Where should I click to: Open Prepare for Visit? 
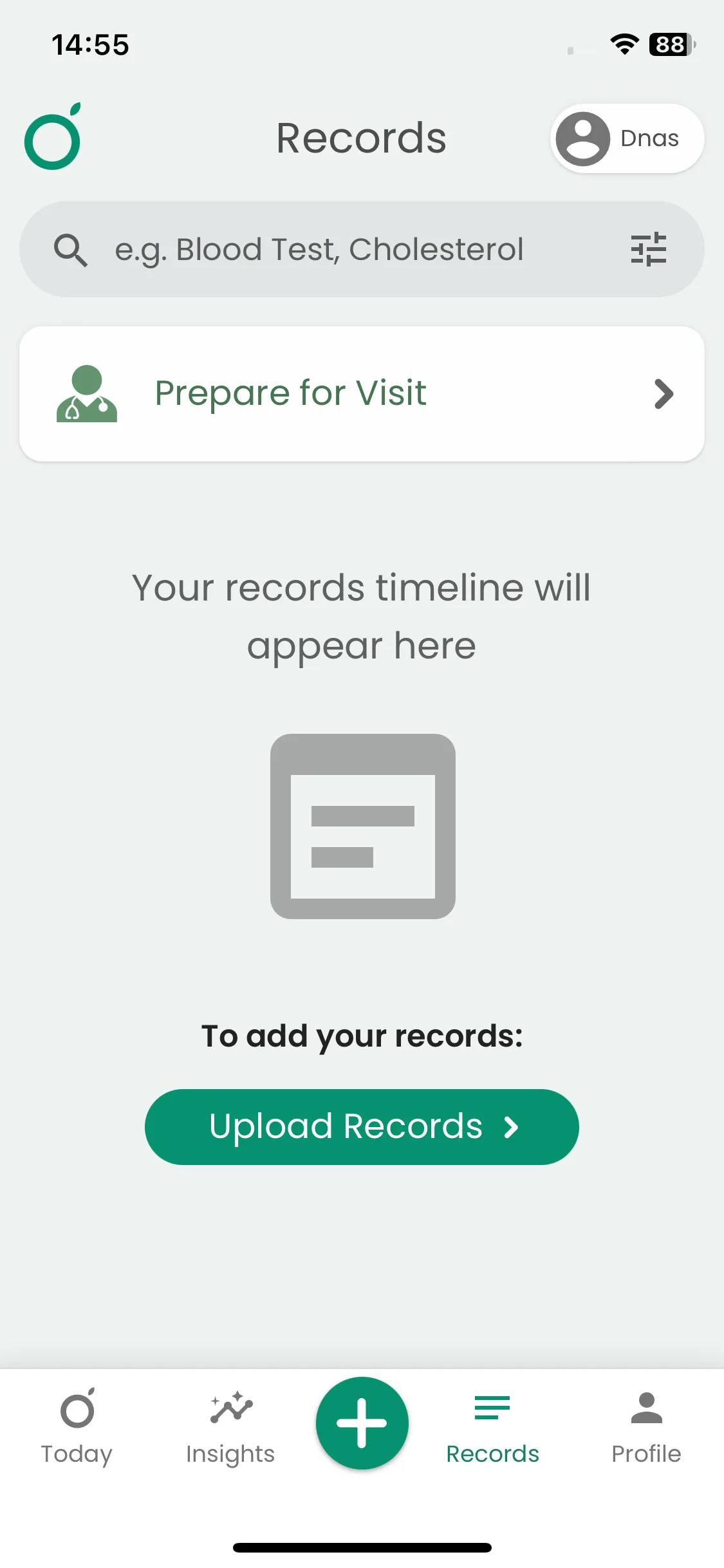pyautogui.click(x=362, y=394)
